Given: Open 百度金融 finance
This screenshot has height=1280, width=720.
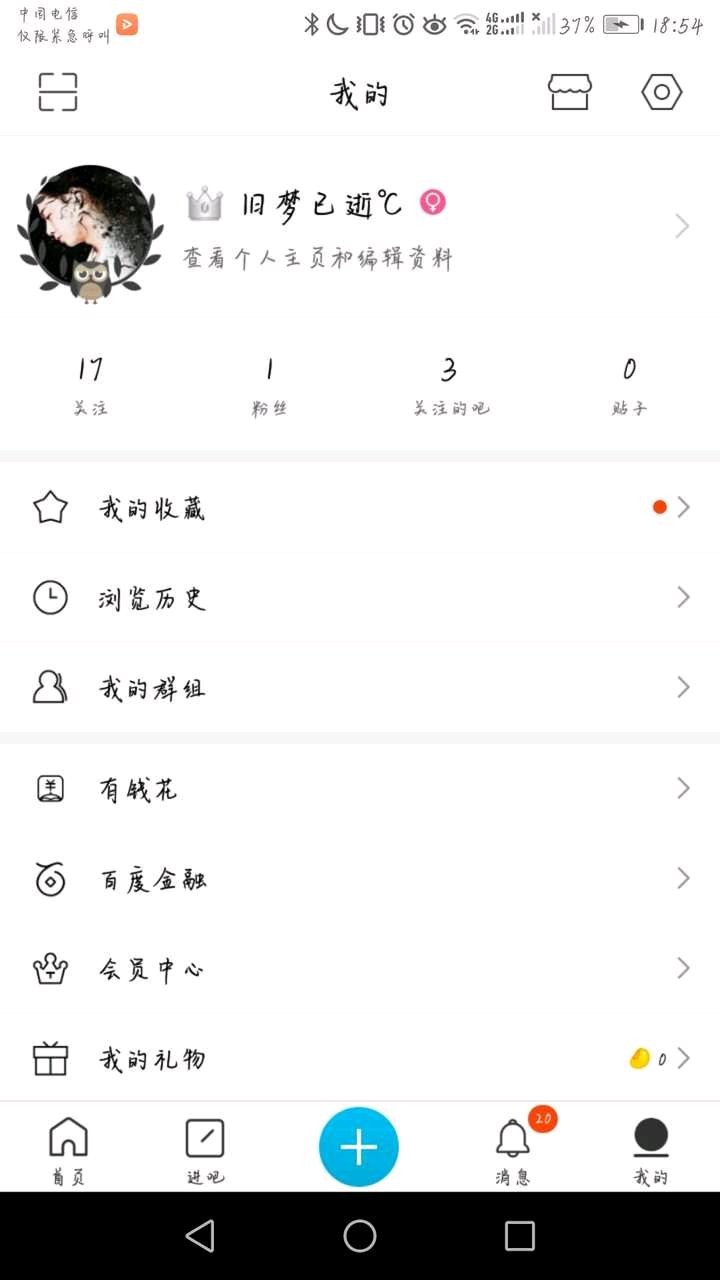Looking at the screenshot, I should pos(360,879).
